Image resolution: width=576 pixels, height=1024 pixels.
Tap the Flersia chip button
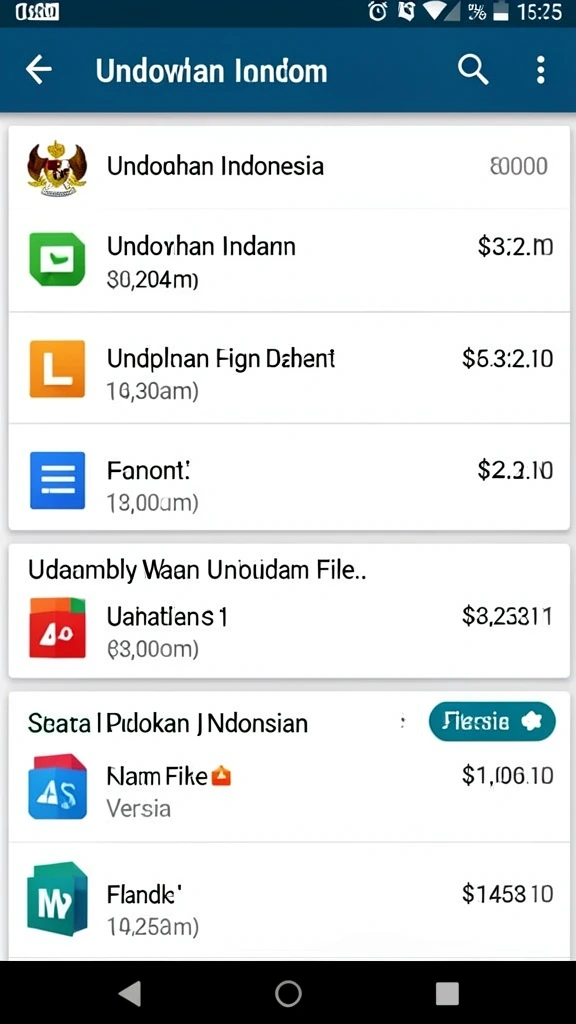(492, 722)
